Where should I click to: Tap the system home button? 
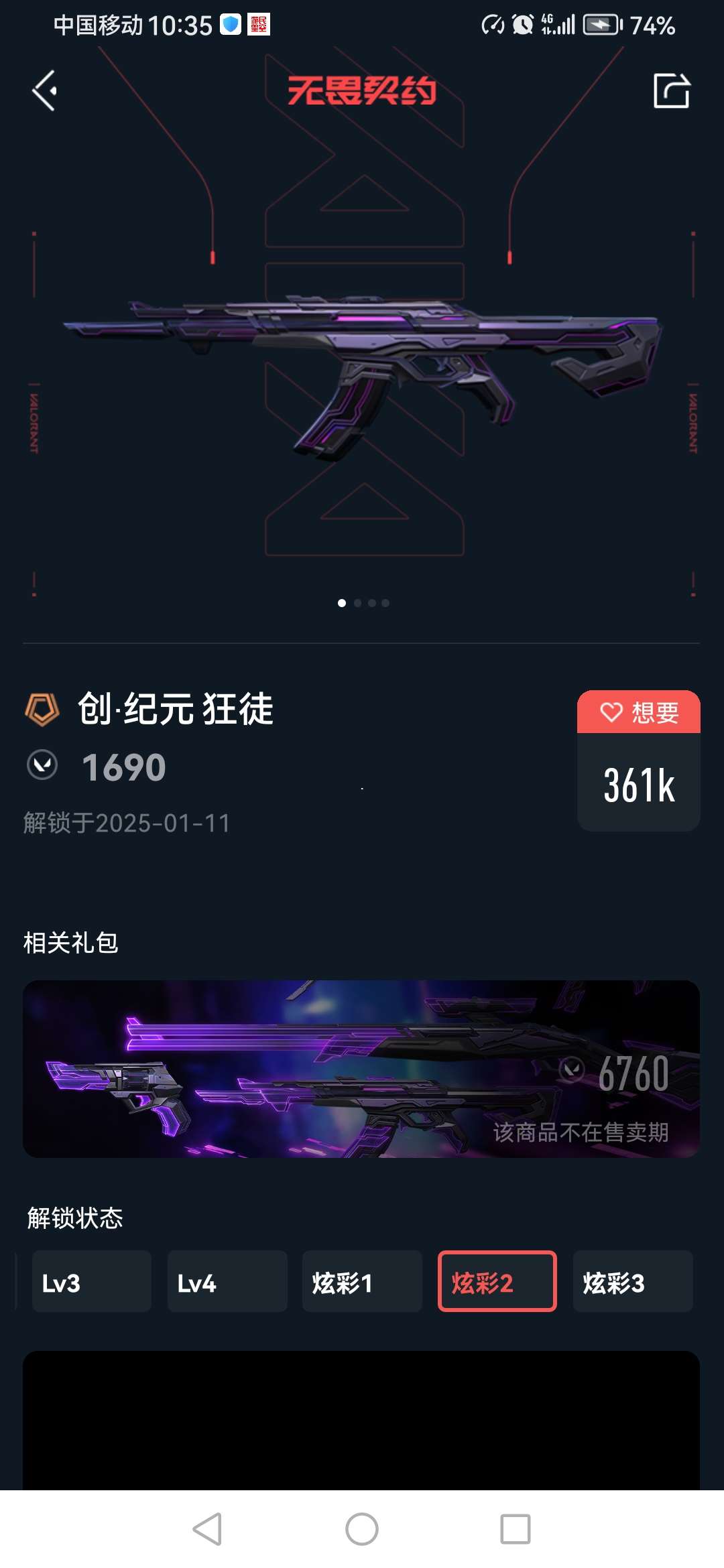click(362, 1529)
